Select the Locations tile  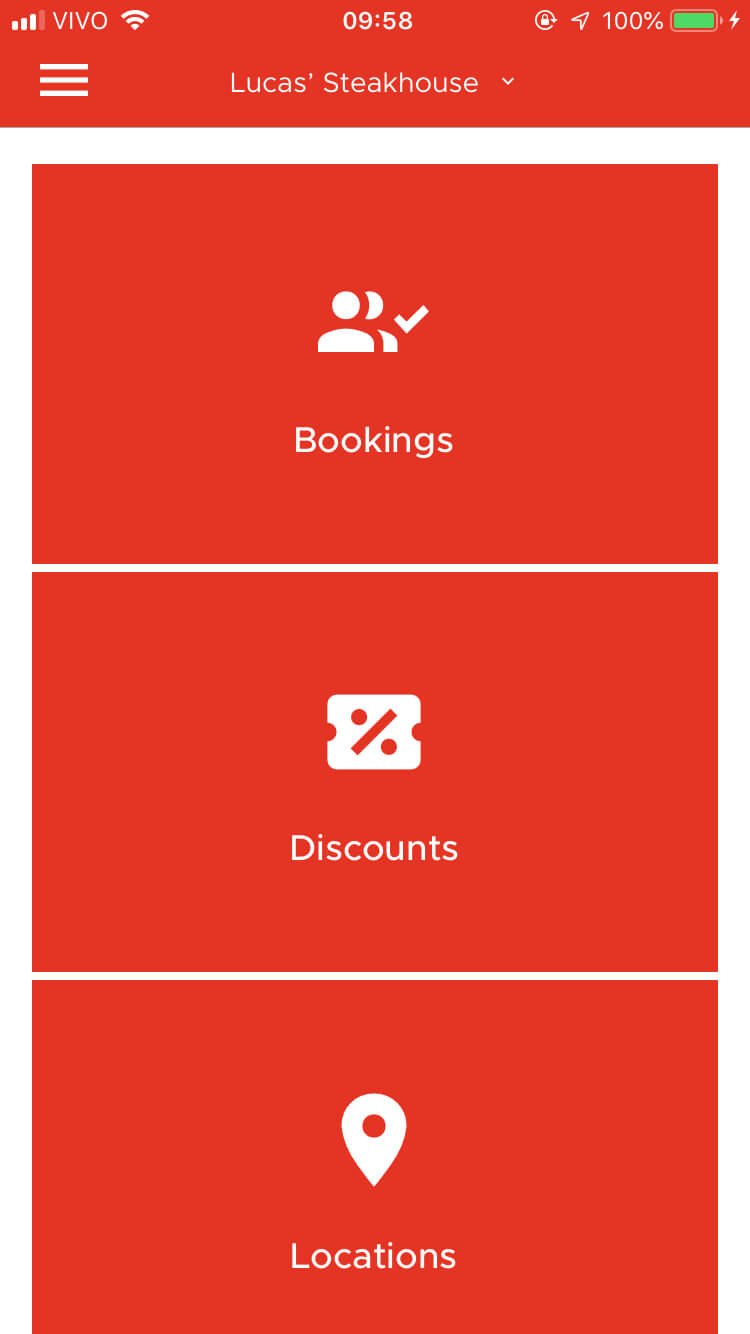click(x=375, y=1157)
